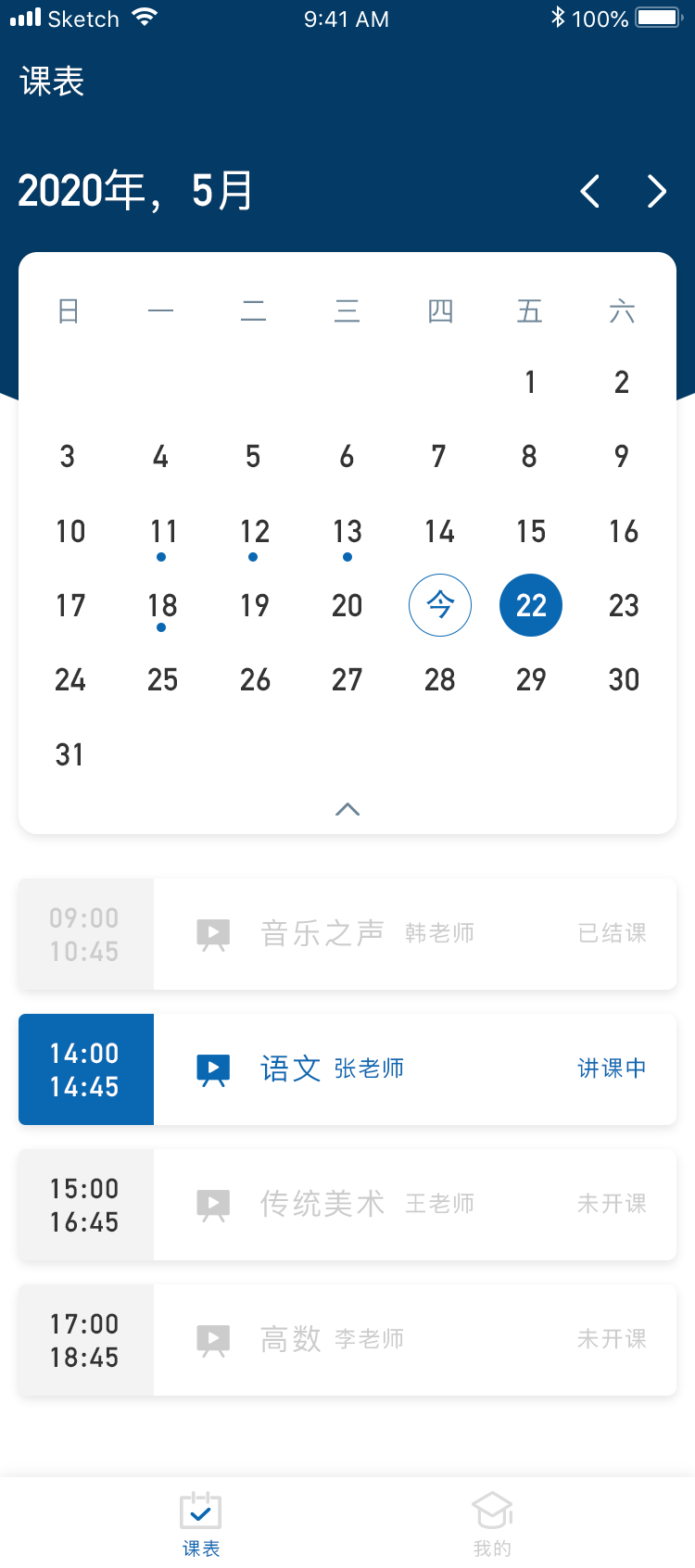The height and width of the screenshot is (1568, 695).
Task: Switch to the 我的 tab
Action: [x=491, y=1520]
